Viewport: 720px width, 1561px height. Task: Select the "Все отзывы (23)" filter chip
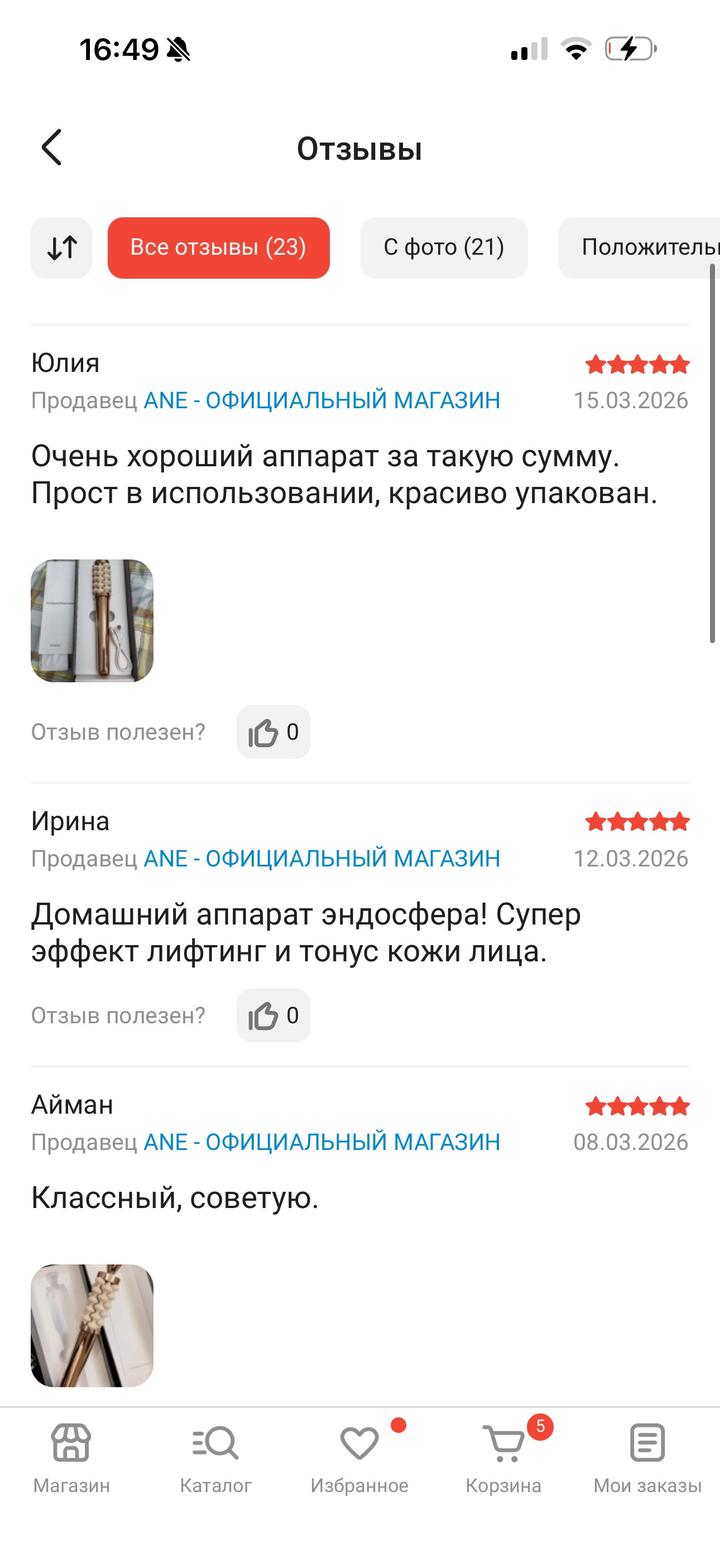[218, 248]
